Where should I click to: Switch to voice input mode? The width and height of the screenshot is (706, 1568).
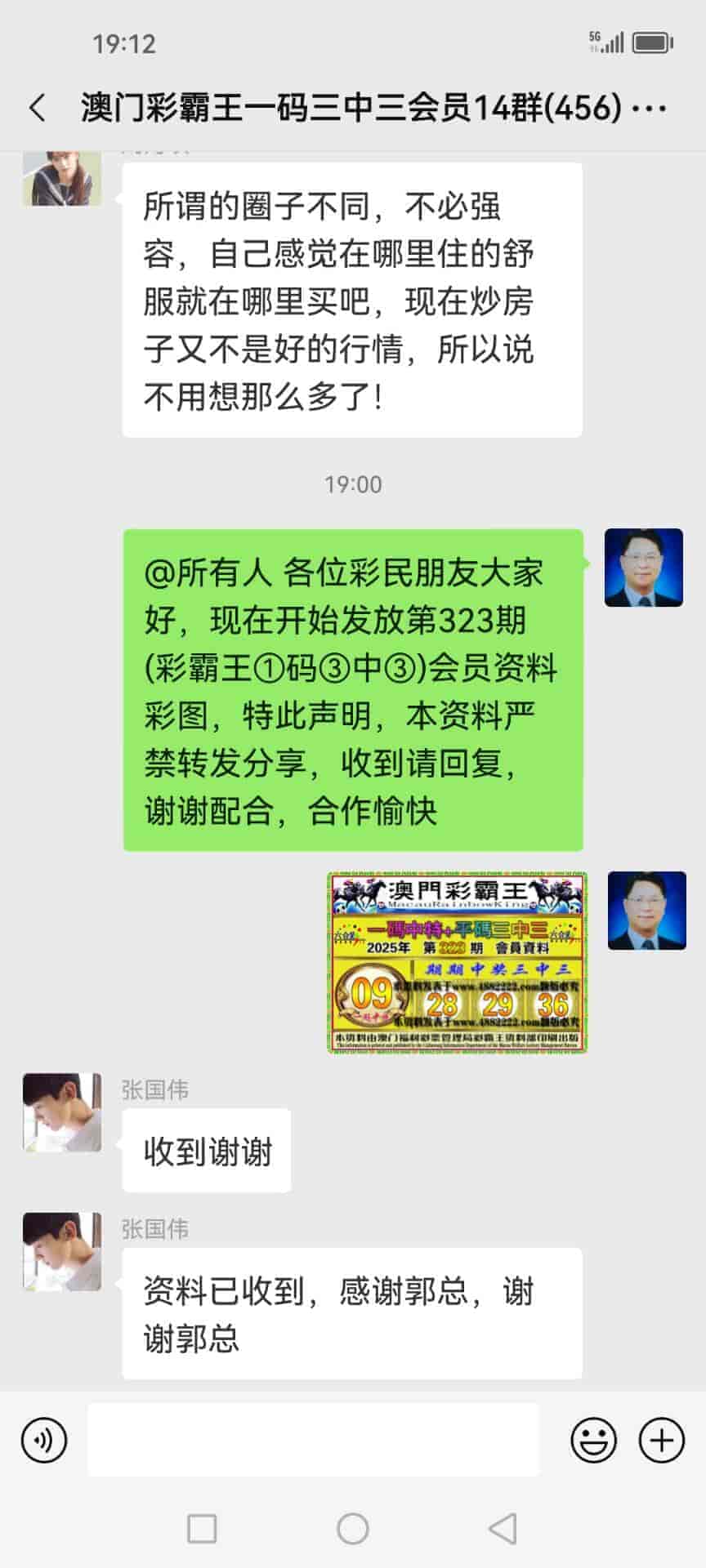click(x=44, y=1440)
